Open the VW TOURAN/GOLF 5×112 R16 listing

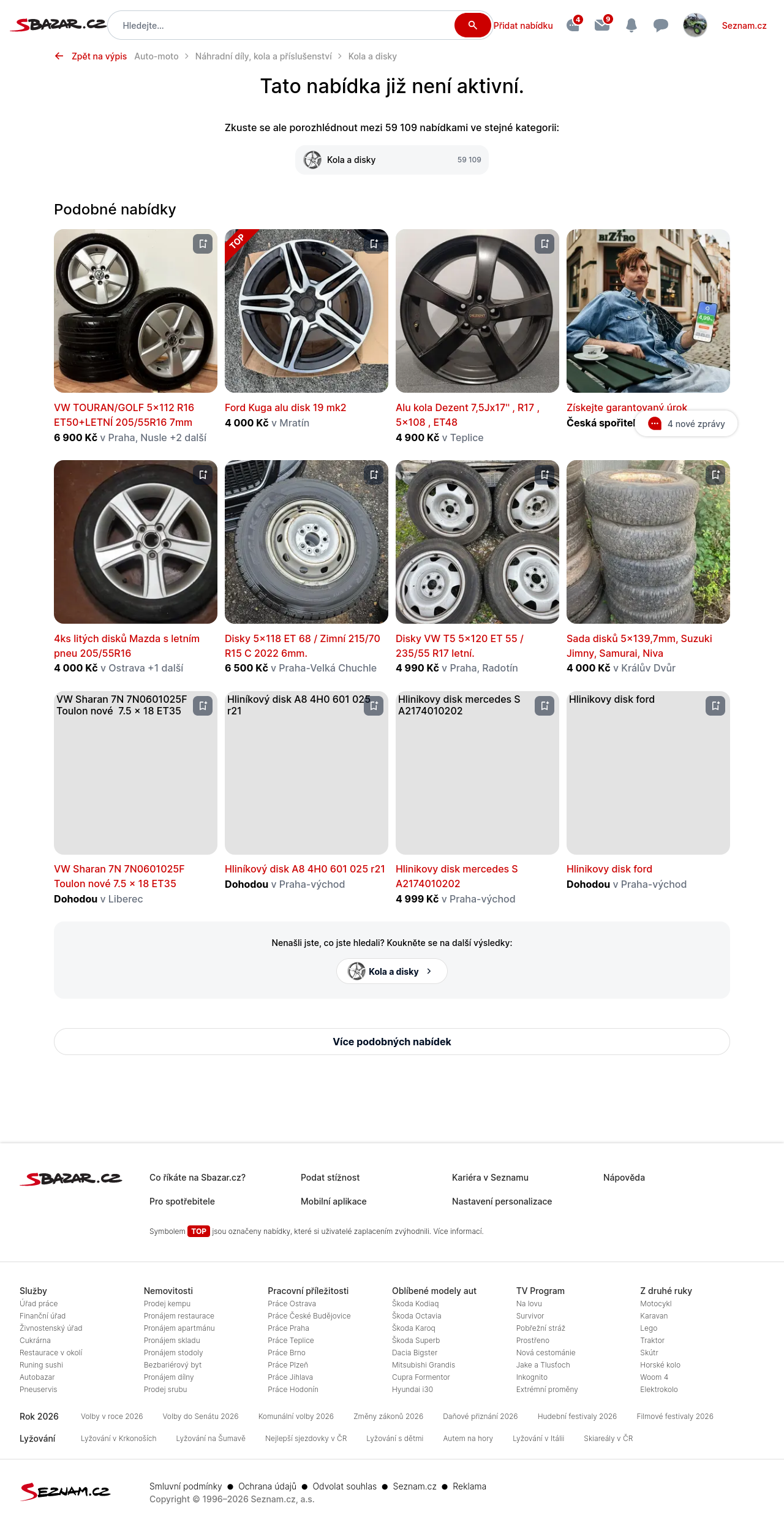pyautogui.click(x=124, y=415)
